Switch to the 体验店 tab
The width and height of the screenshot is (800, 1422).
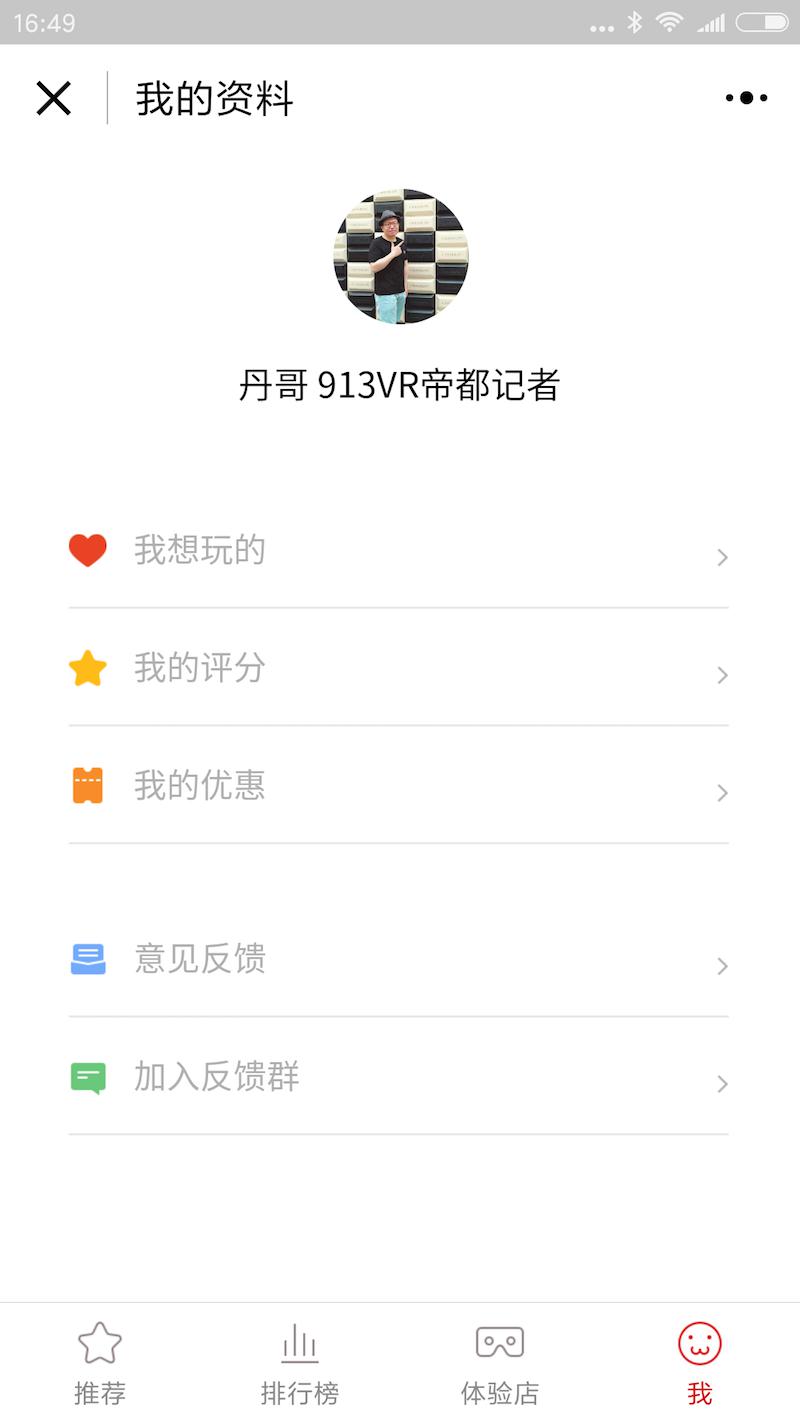point(500,1364)
